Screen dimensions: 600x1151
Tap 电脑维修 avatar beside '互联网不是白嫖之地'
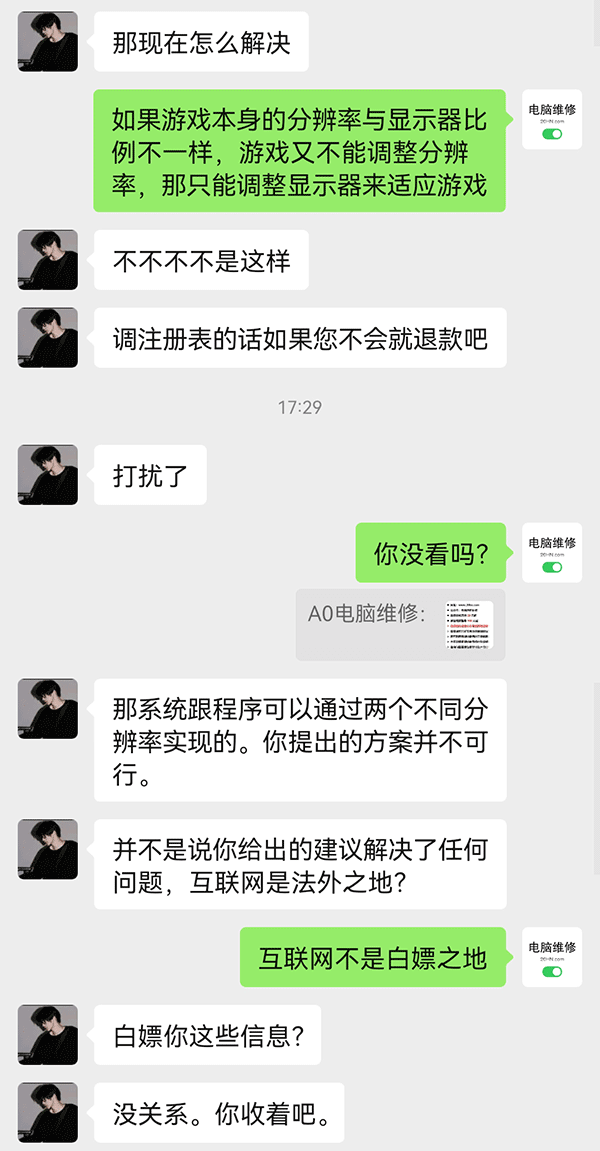[x=552, y=957]
